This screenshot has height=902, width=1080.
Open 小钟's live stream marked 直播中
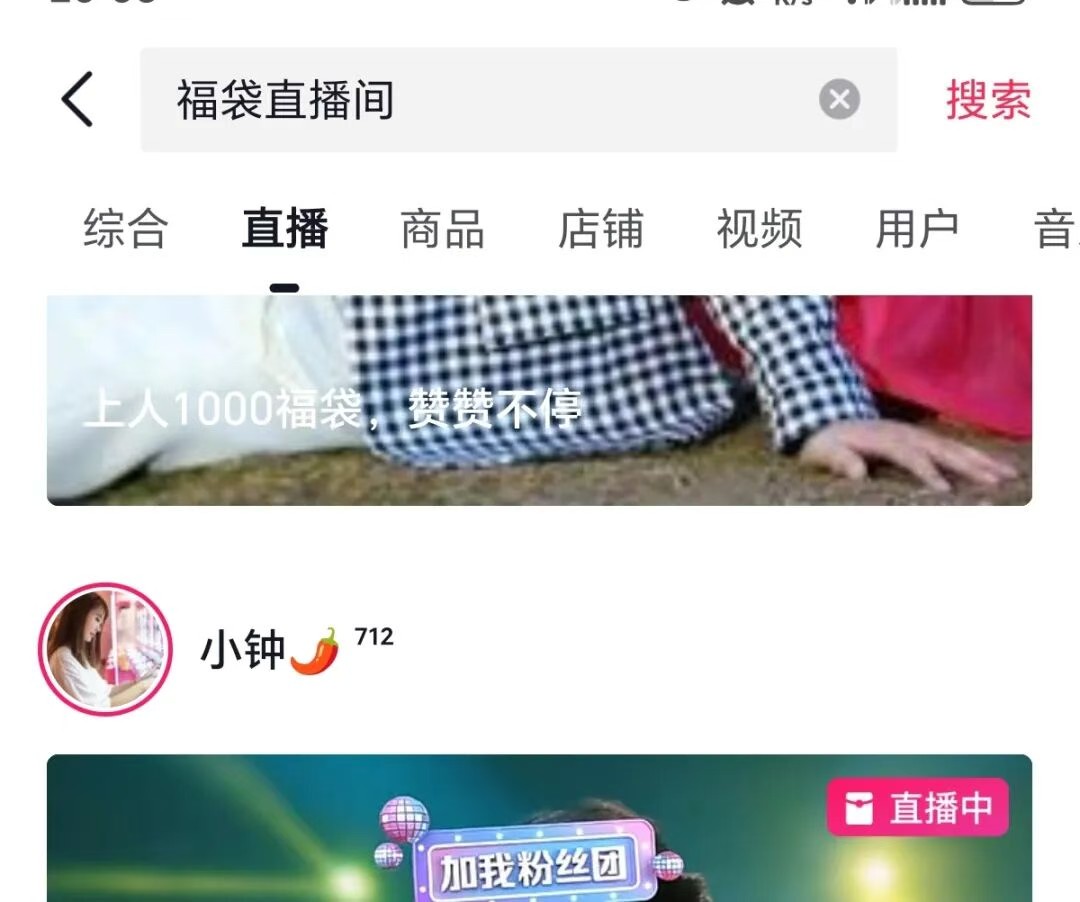[x=539, y=830]
